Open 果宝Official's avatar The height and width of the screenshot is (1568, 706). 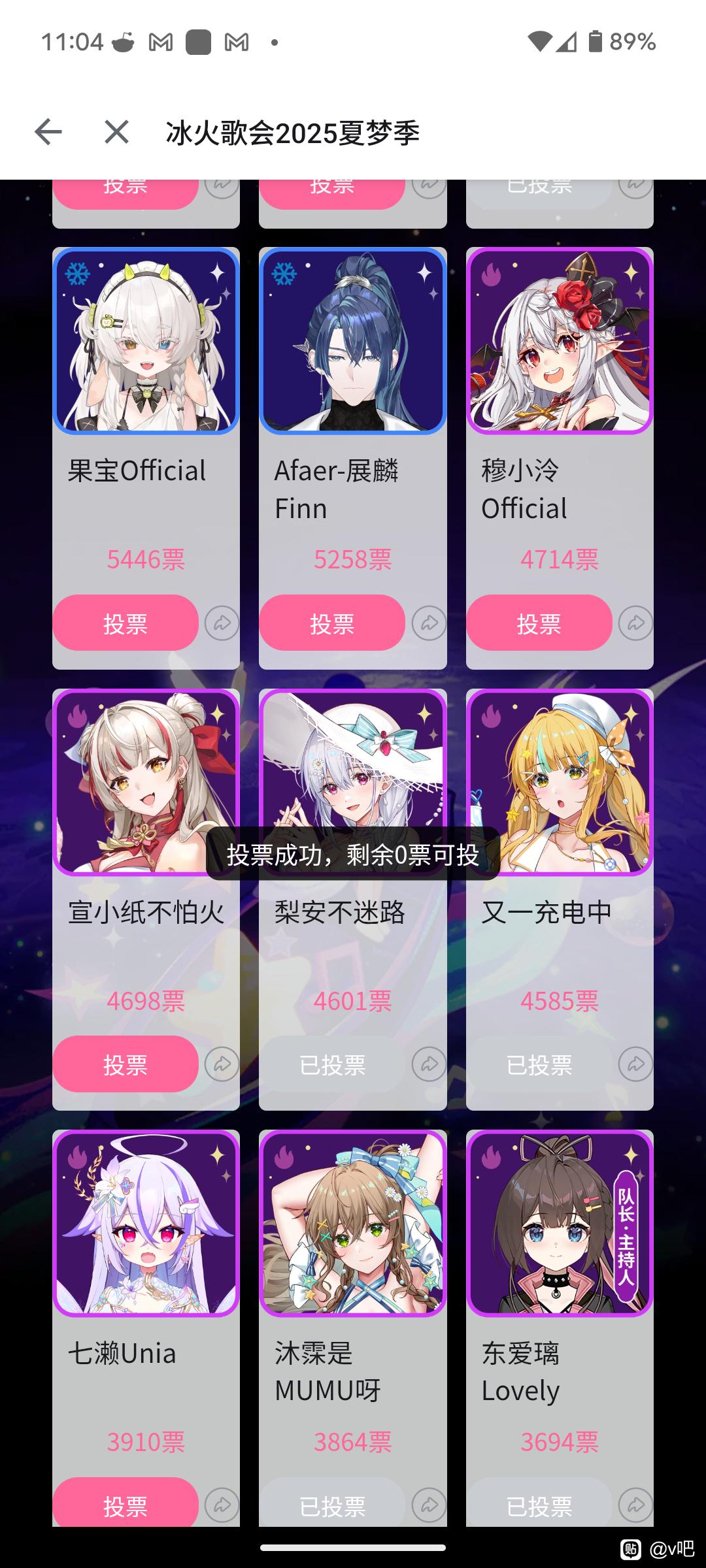(x=146, y=341)
